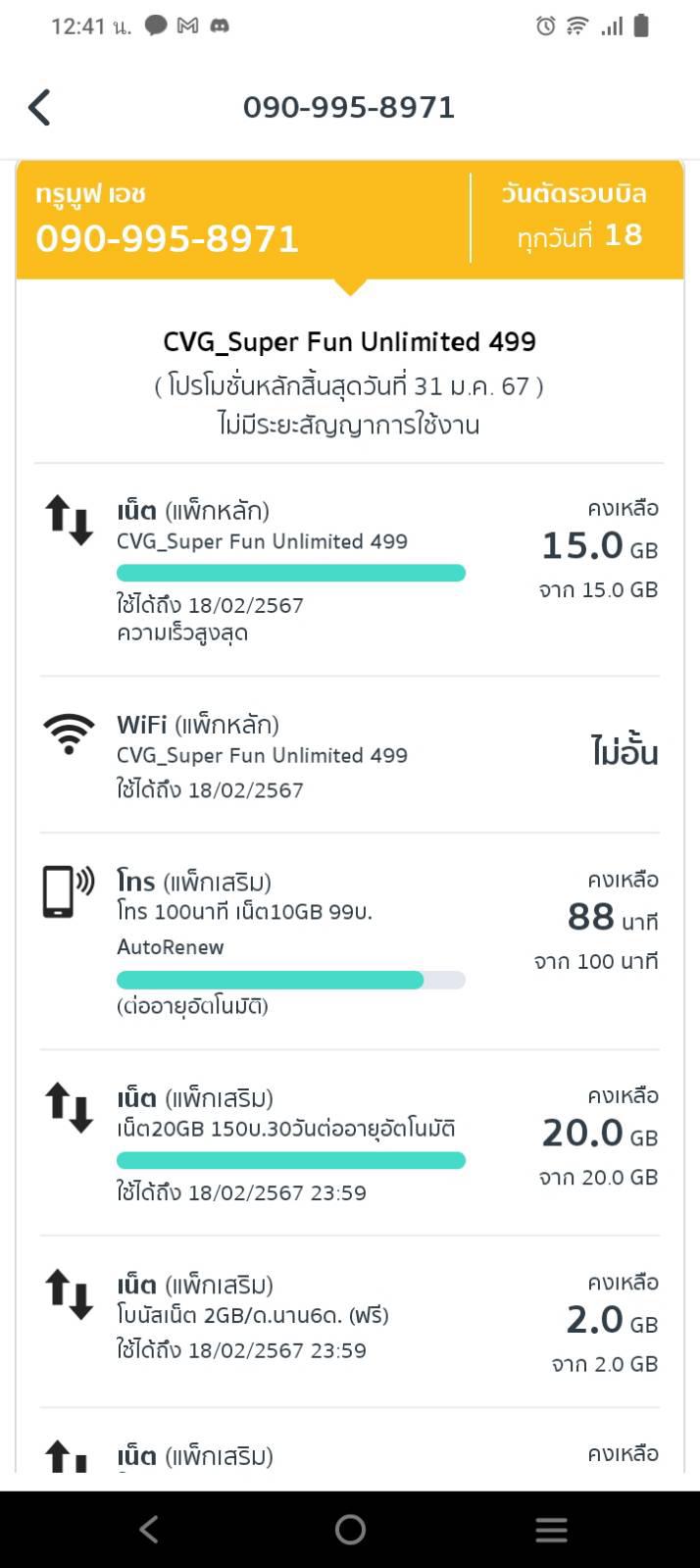The width and height of the screenshot is (700, 1568).
Task: Go to the home screen
Action: 350,1529
